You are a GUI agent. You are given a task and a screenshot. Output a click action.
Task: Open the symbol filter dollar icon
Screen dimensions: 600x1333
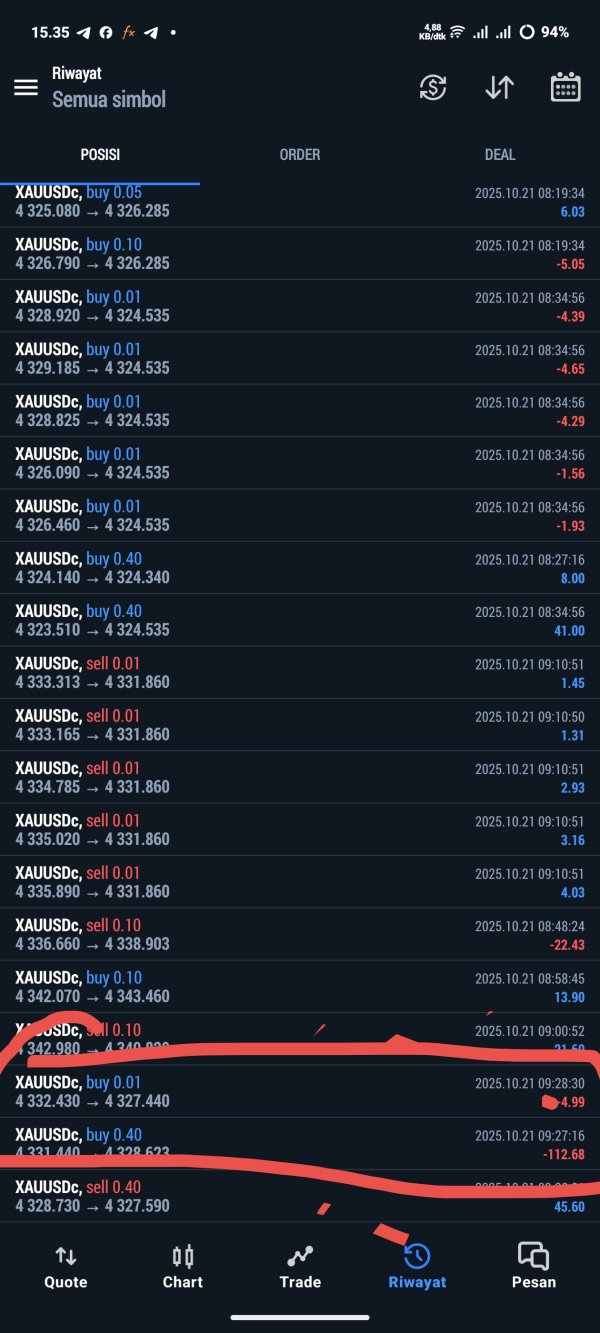[433, 88]
